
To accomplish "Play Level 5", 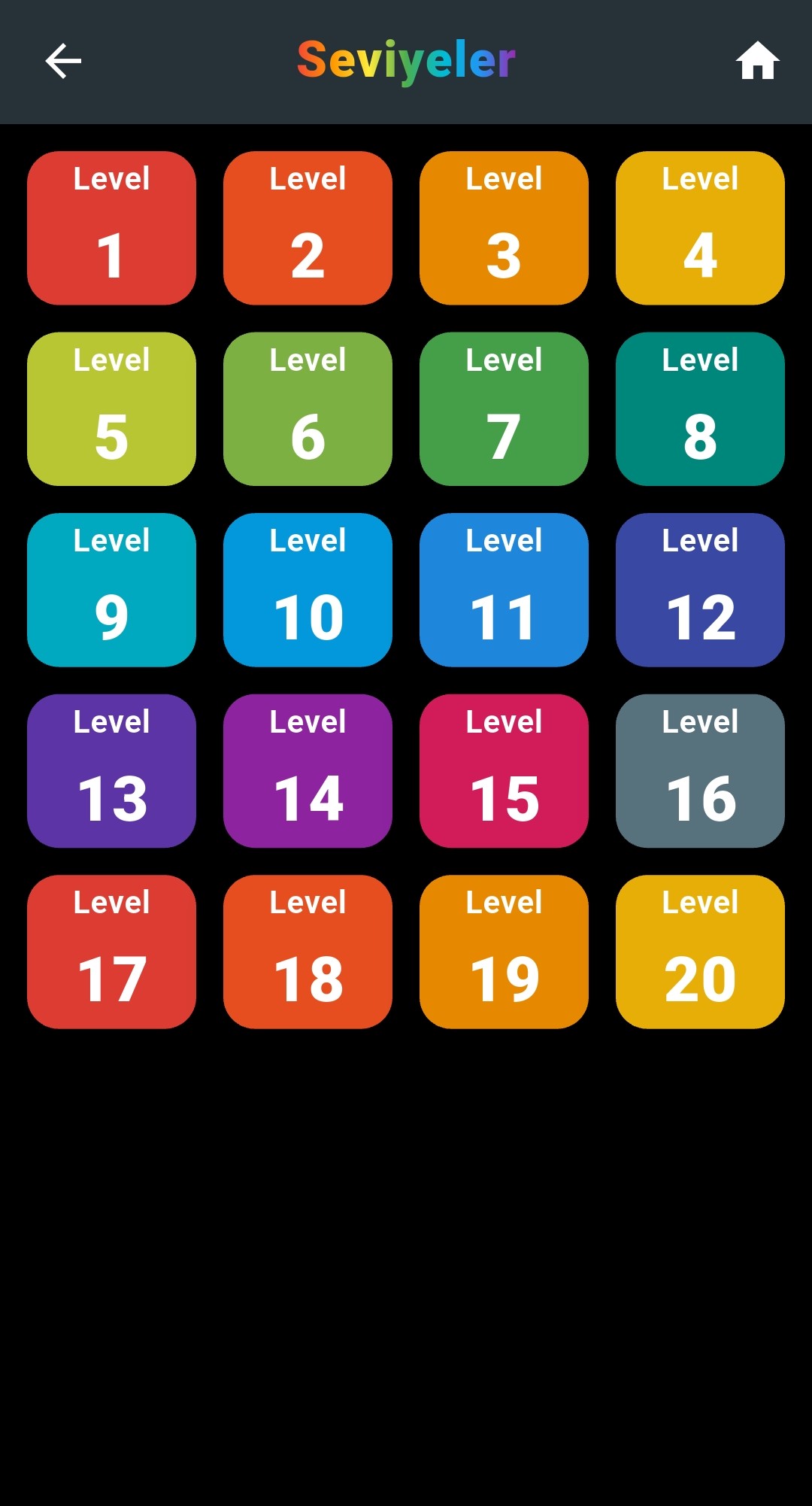I will tap(111, 408).
